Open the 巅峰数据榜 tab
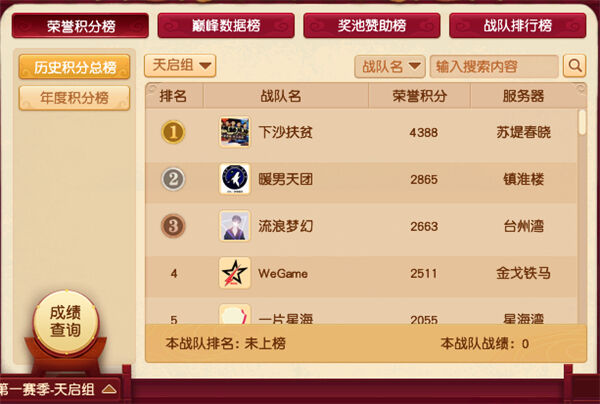The image size is (600, 404). [x=226, y=25]
